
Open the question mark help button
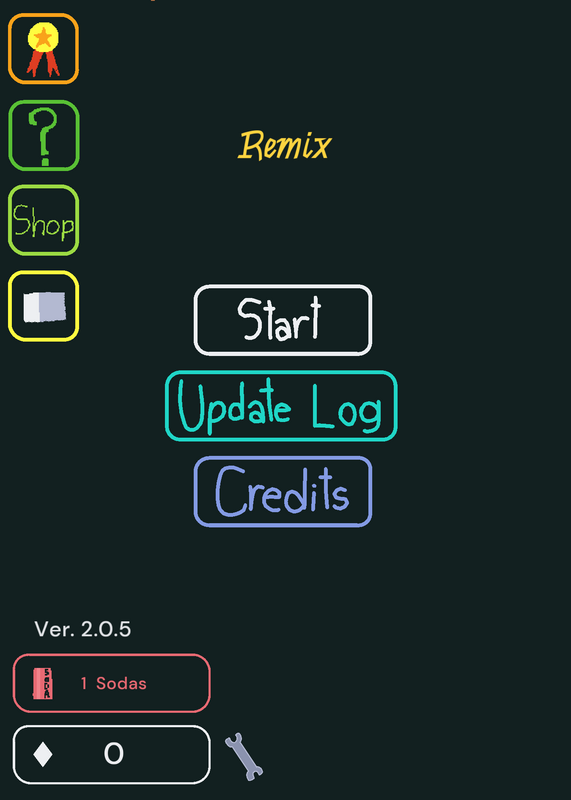click(x=44, y=135)
